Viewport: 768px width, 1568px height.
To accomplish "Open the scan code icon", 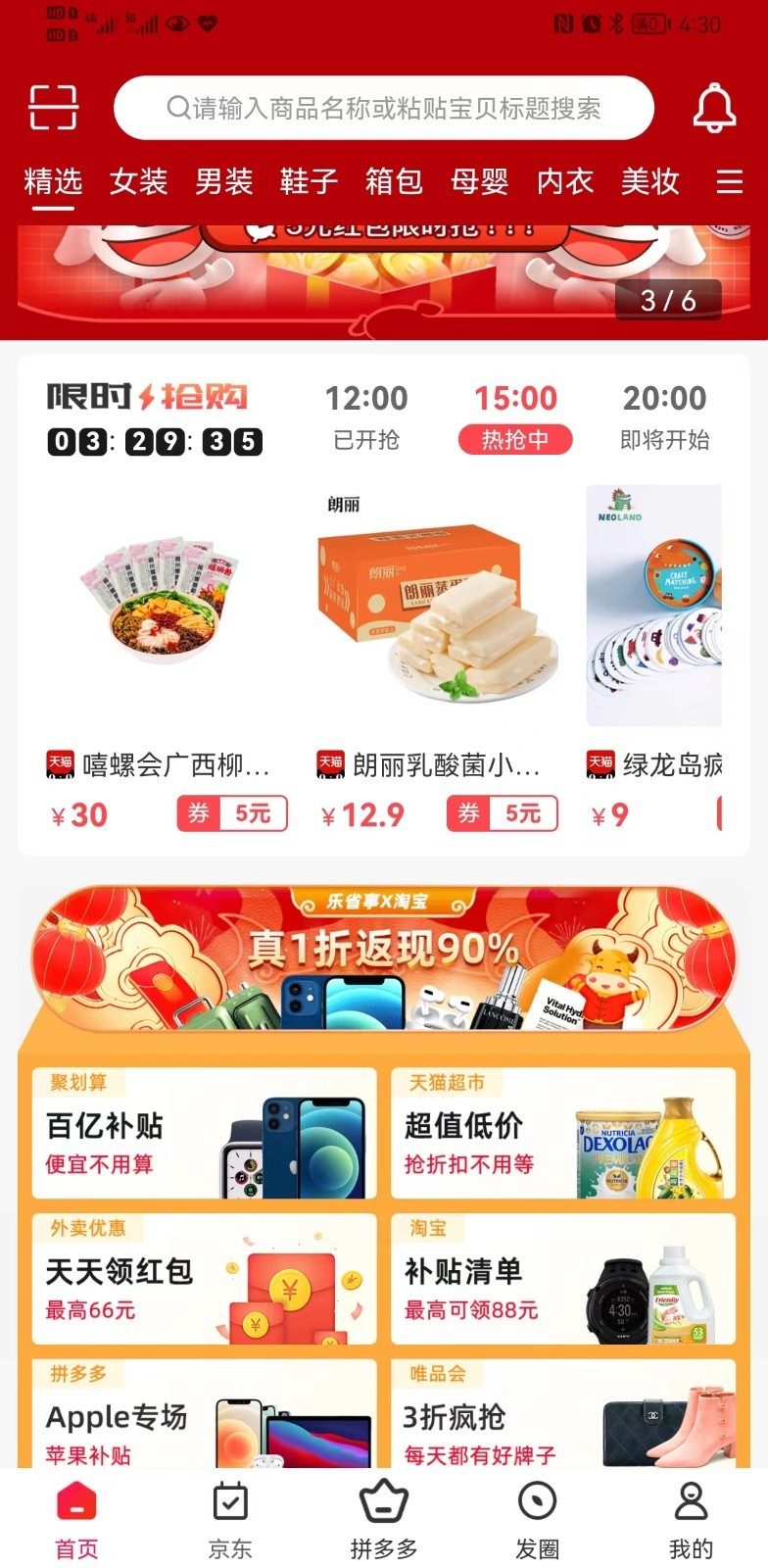I will click(x=53, y=108).
